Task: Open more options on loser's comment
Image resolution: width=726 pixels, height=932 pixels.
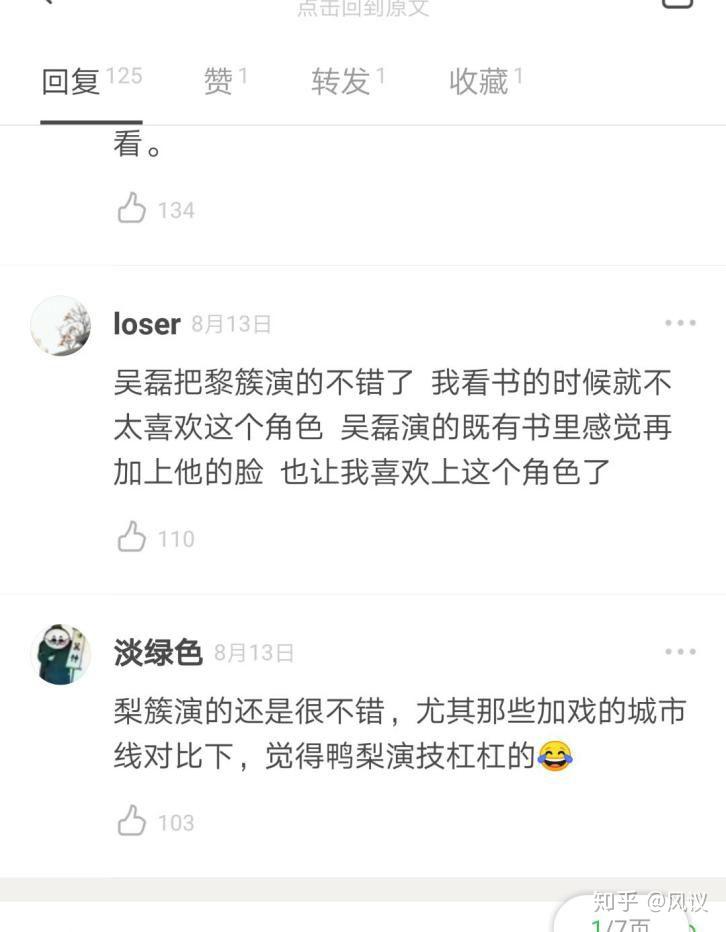Action: tap(680, 323)
